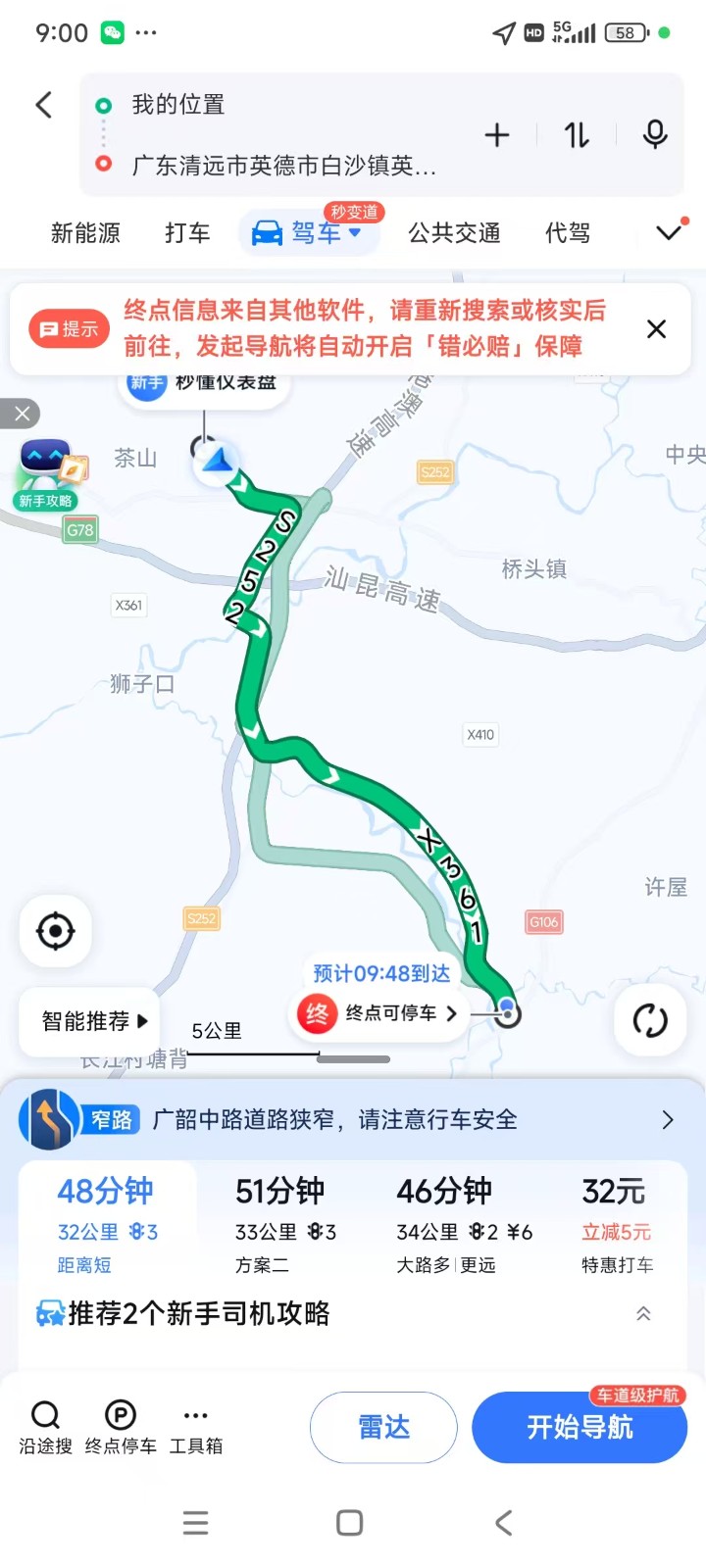
Task: Close the 新手攻略 floating widget
Action: [22, 414]
